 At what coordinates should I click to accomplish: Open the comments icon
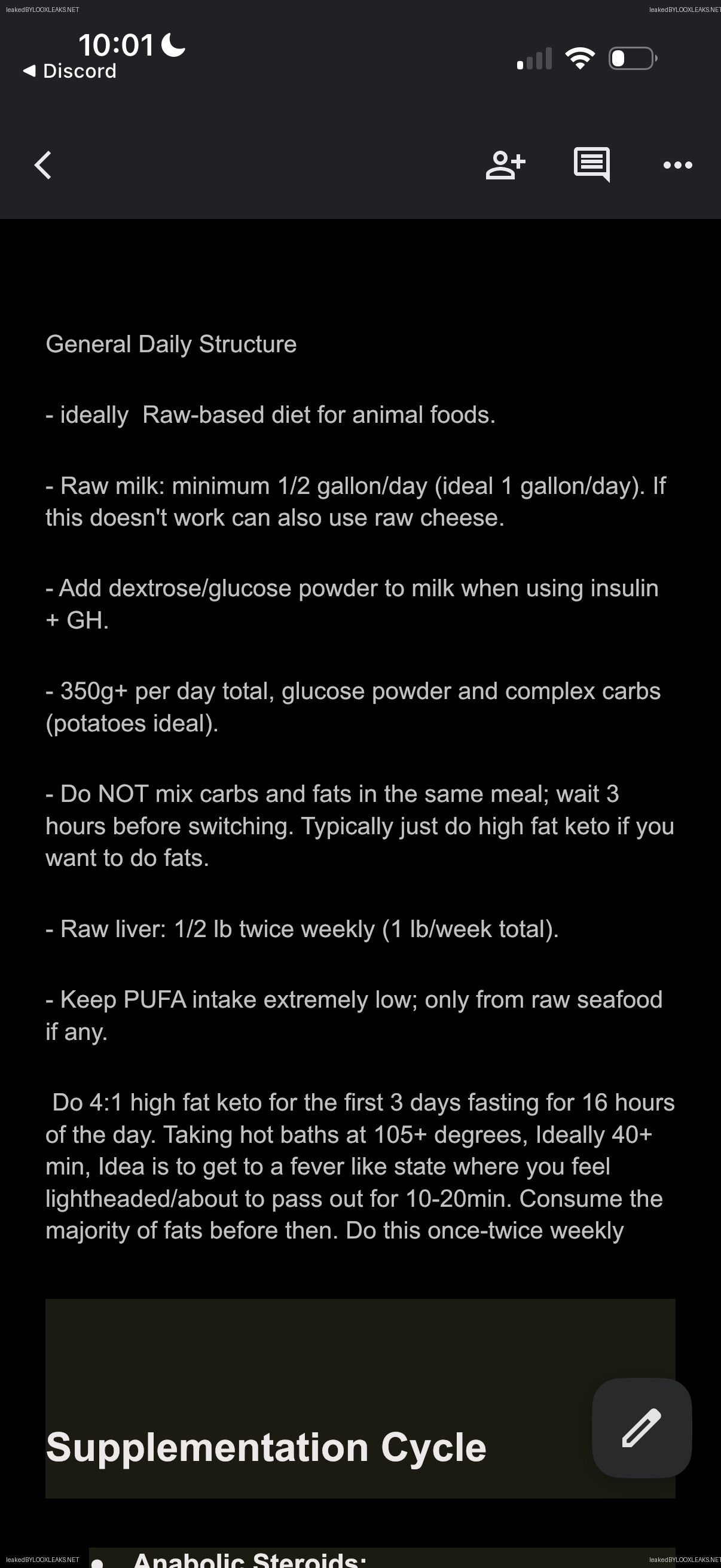click(592, 164)
